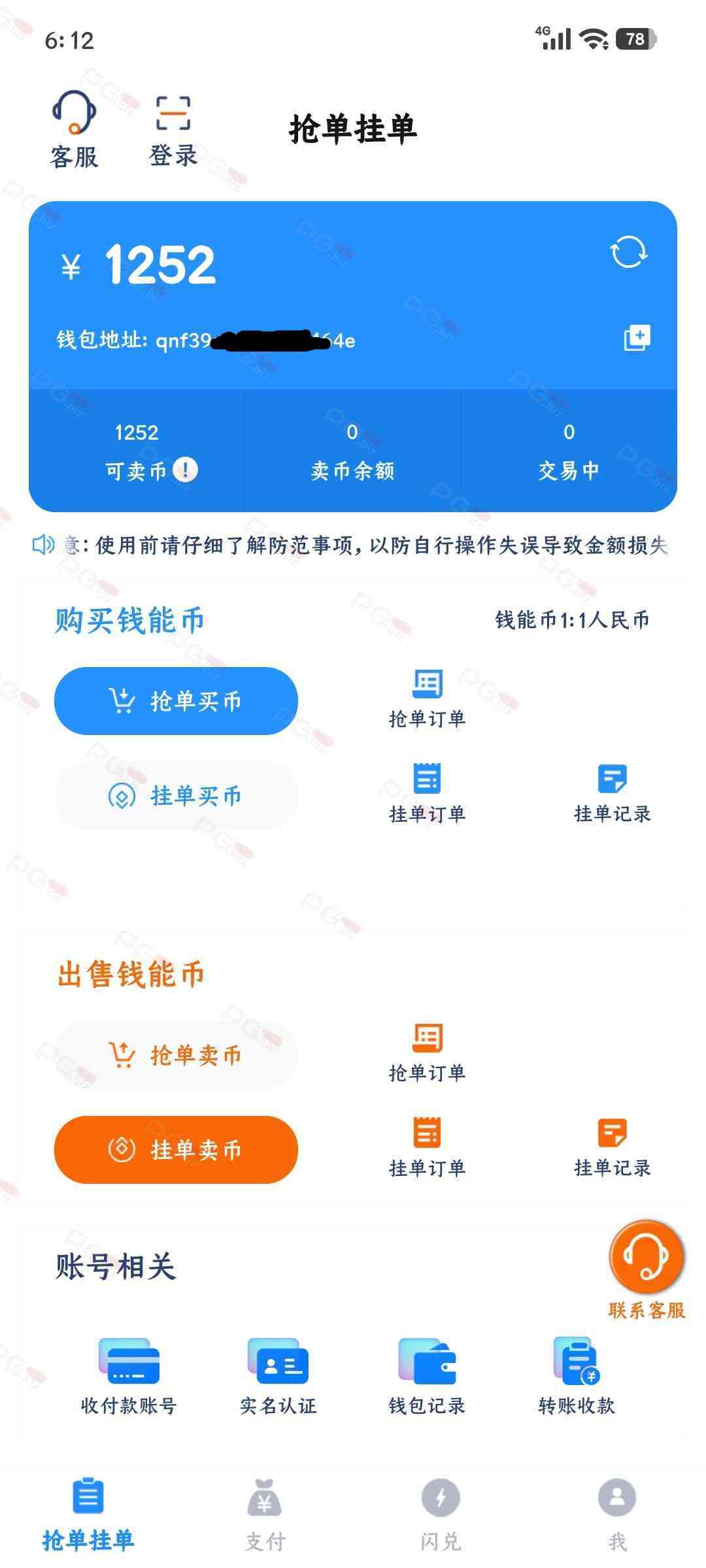Viewport: 706px width, 1568px height.
Task: Refresh the wallet balance
Action: (628, 252)
